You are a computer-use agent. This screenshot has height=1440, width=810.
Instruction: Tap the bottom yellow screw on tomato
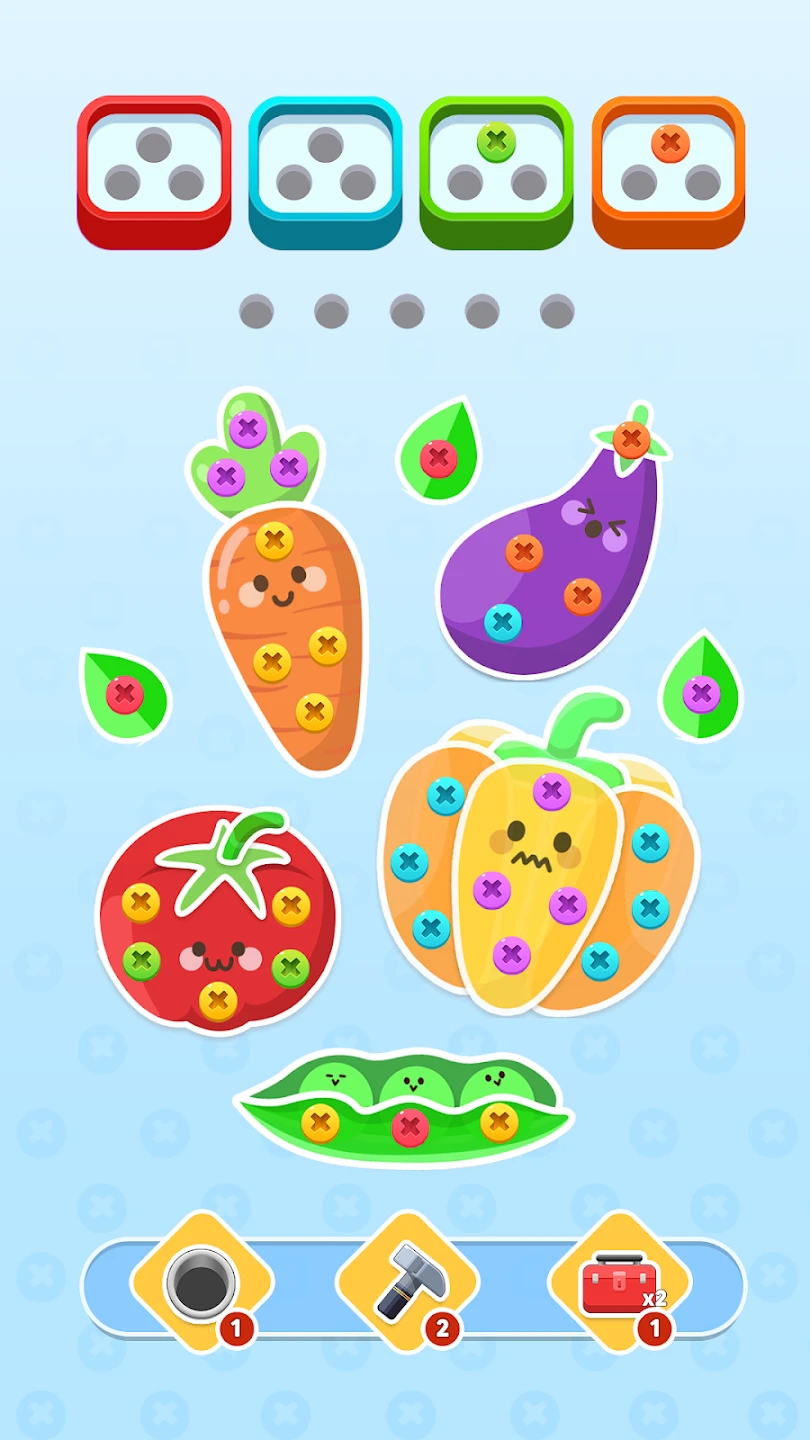pyautogui.click(x=218, y=1000)
